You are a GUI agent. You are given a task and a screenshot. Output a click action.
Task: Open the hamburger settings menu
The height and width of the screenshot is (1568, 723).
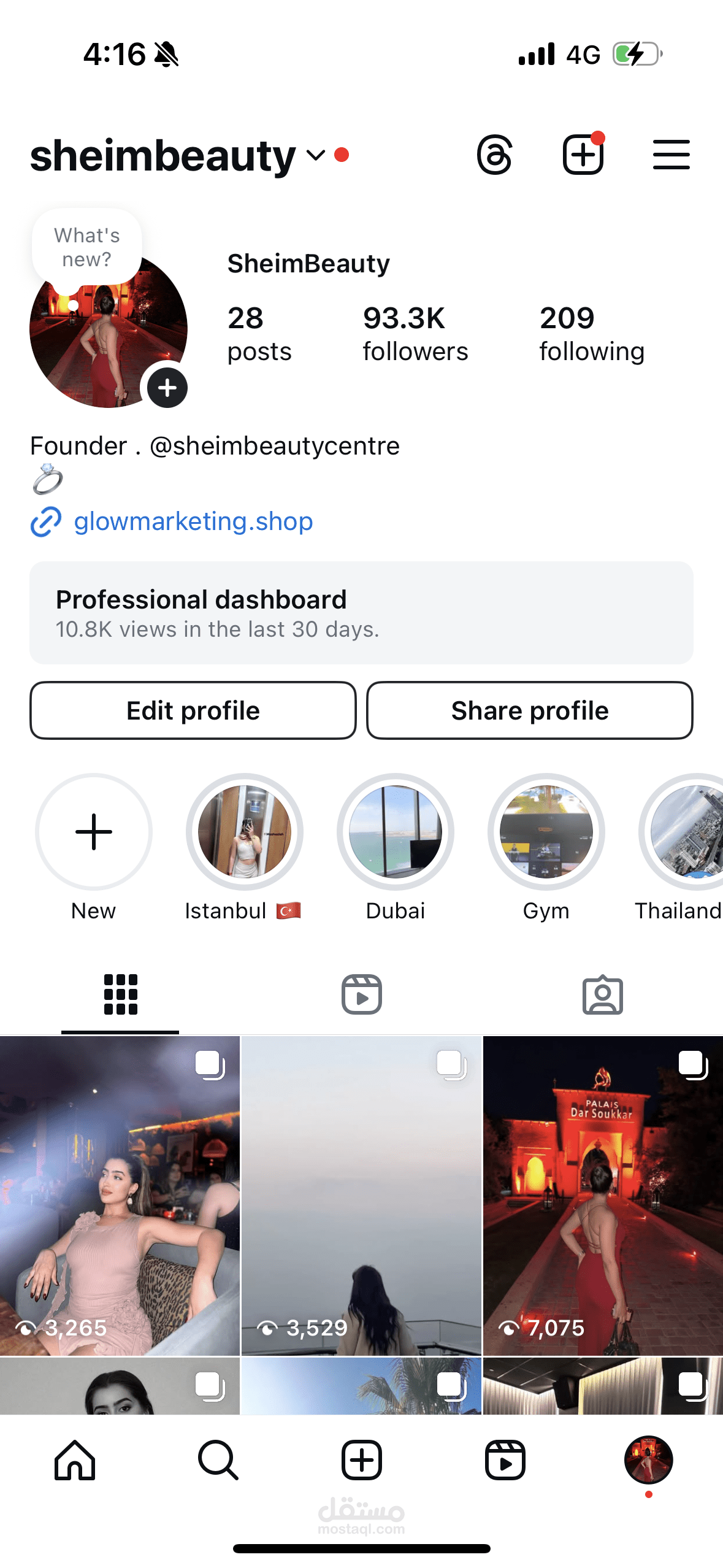tap(671, 155)
